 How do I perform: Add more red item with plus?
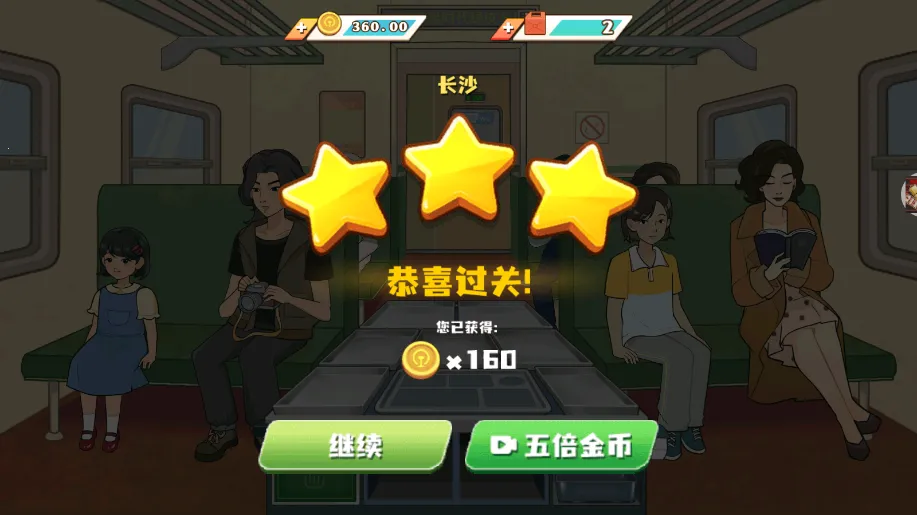click(x=508, y=28)
